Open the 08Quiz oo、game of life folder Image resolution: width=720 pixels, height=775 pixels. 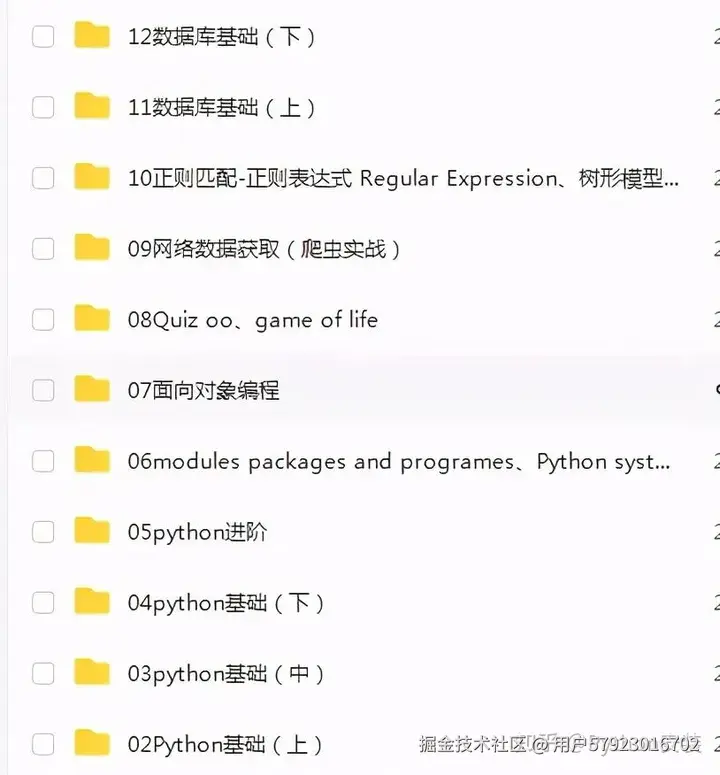click(252, 320)
